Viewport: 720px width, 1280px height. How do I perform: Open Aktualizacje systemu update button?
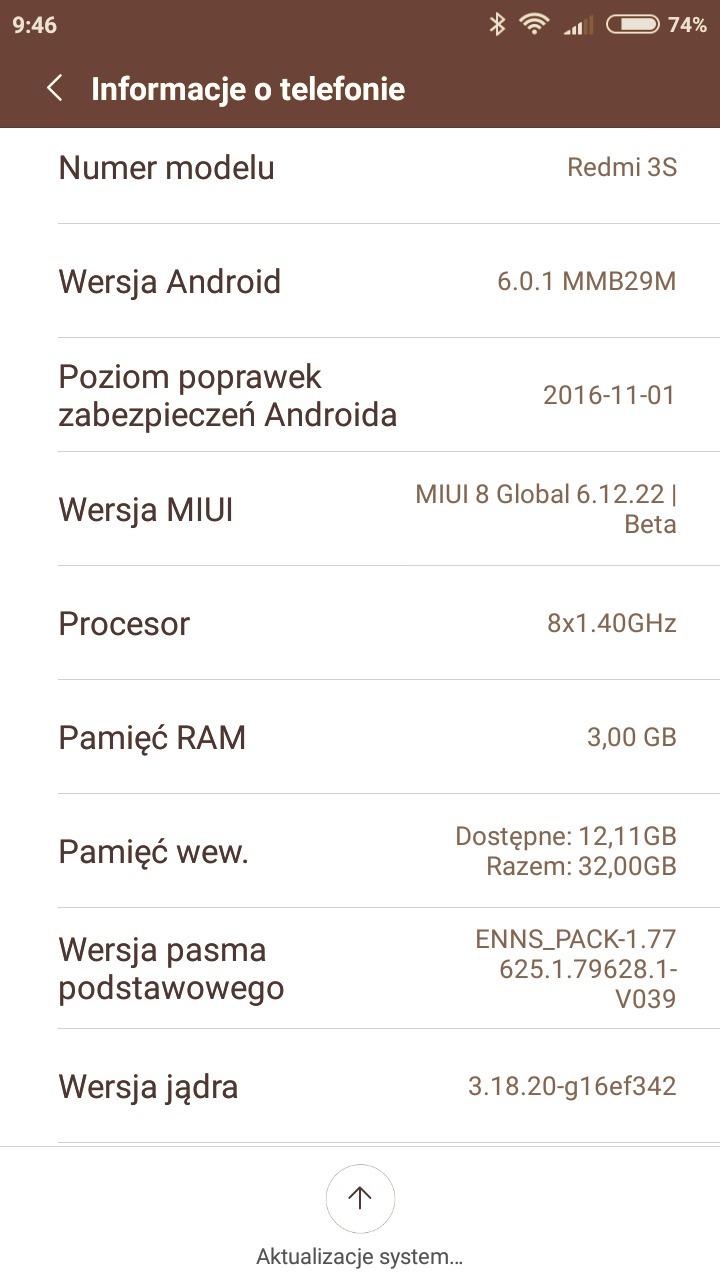coord(360,1199)
